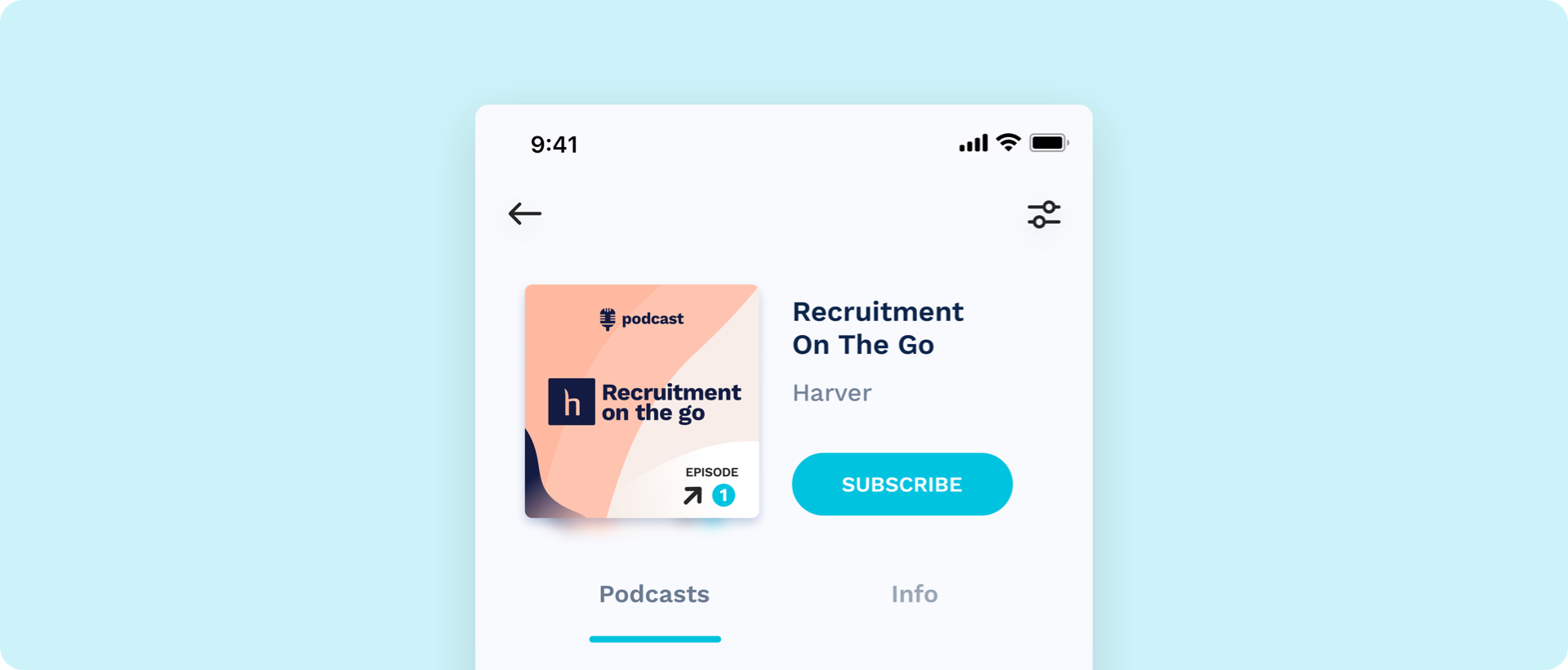Image resolution: width=1568 pixels, height=670 pixels.
Task: Open the Recruitment on the go cover art
Action: (642, 401)
